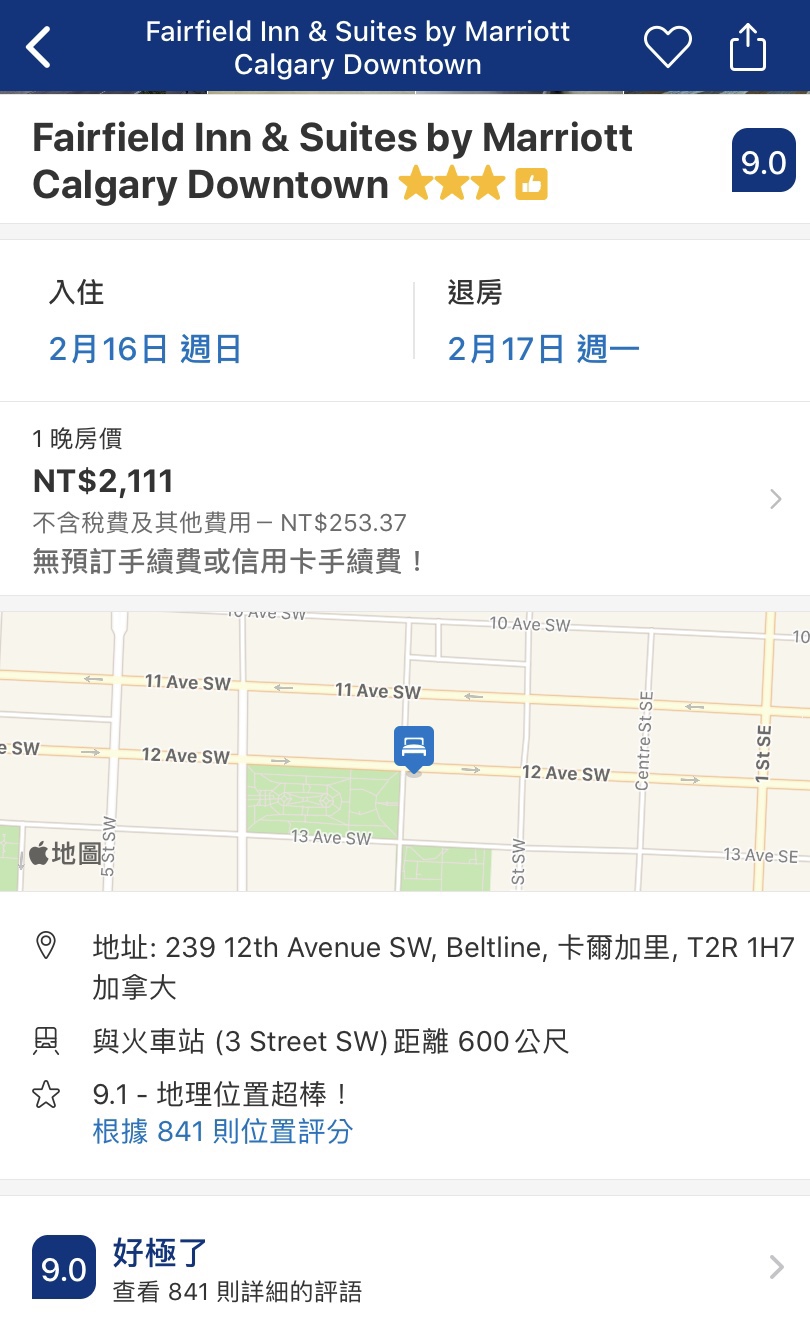Change the check-out date 2月17日
810x1323 pixels.
tap(543, 349)
